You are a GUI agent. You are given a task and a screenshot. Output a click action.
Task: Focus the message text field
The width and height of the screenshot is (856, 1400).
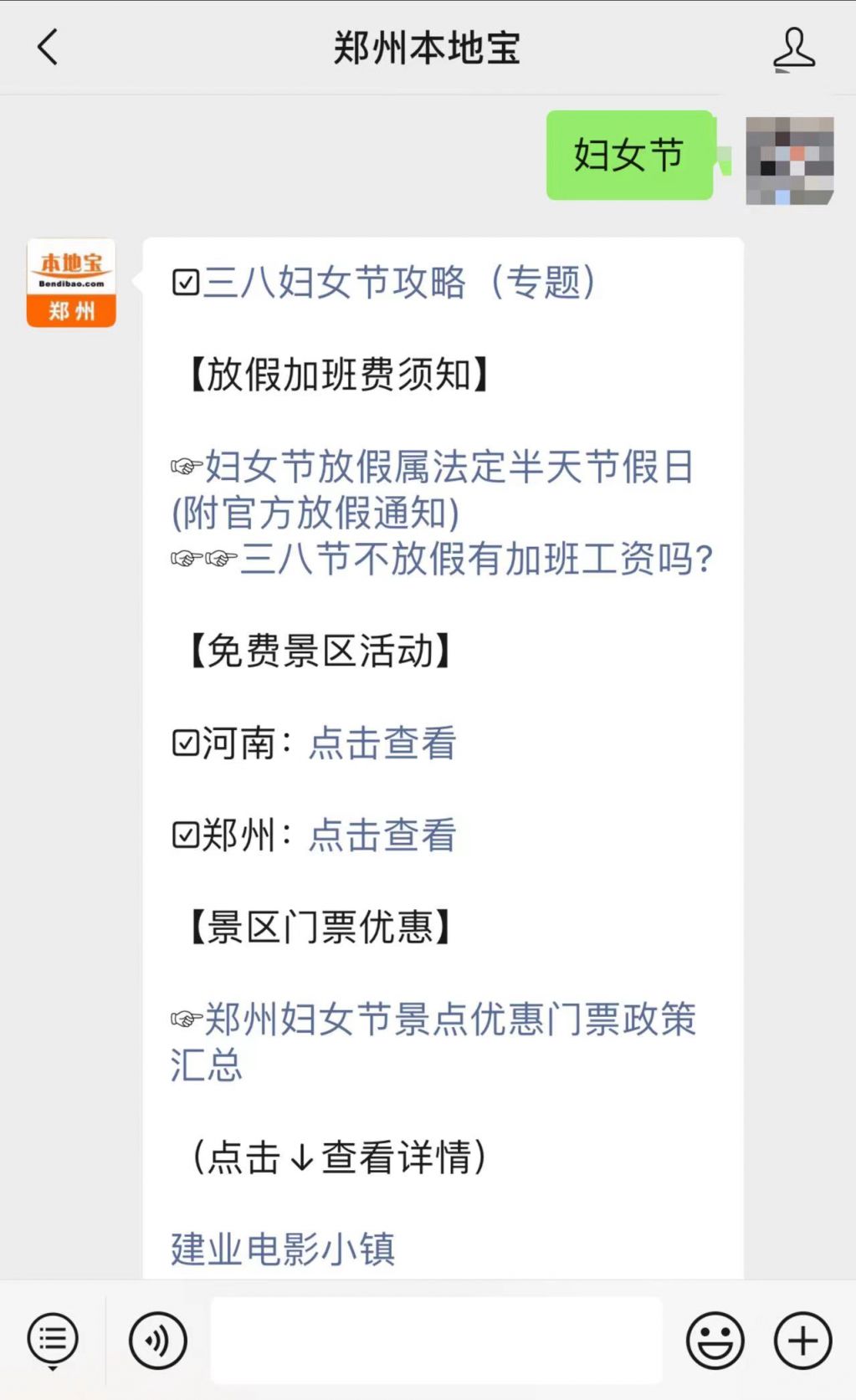(x=436, y=1340)
